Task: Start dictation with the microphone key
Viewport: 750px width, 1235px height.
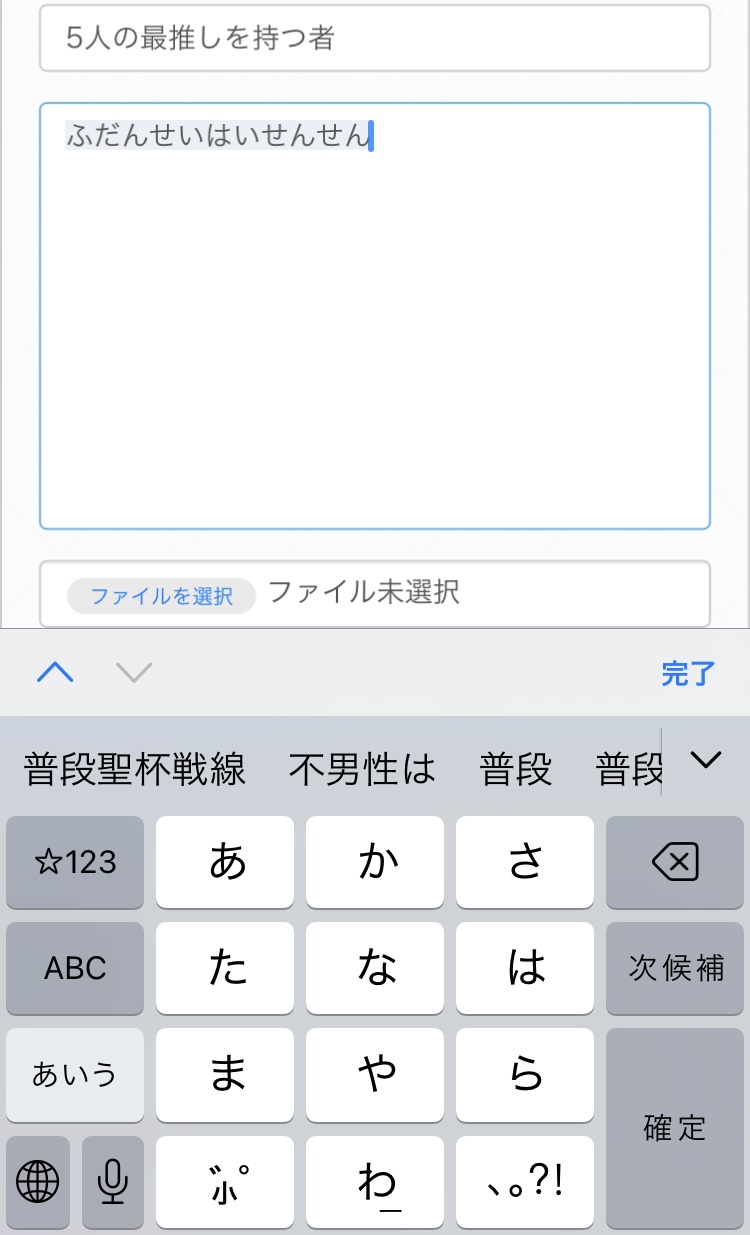Action: pyautogui.click(x=112, y=1182)
